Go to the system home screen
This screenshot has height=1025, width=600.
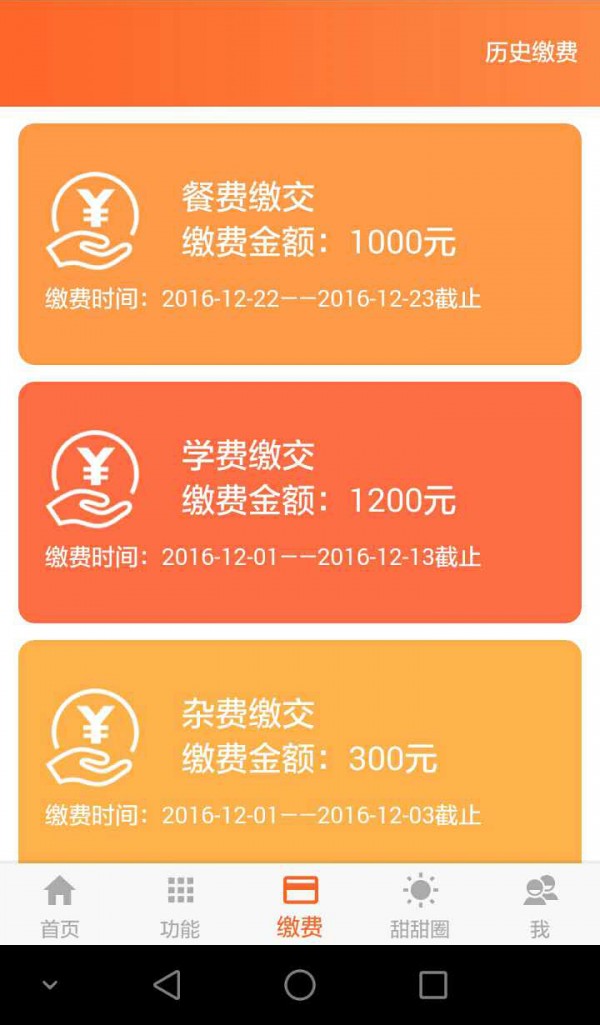(300, 985)
